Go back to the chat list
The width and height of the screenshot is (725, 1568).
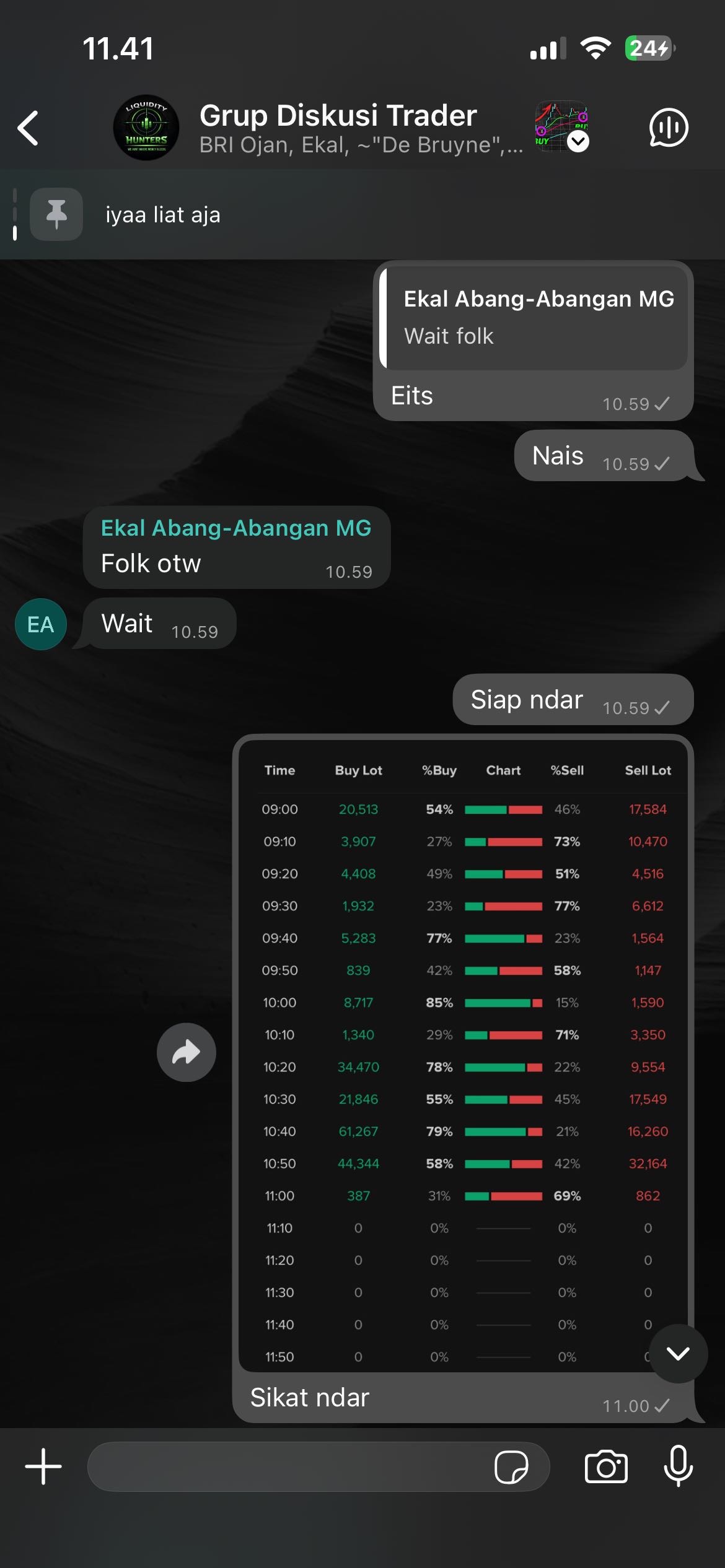pyautogui.click(x=29, y=128)
